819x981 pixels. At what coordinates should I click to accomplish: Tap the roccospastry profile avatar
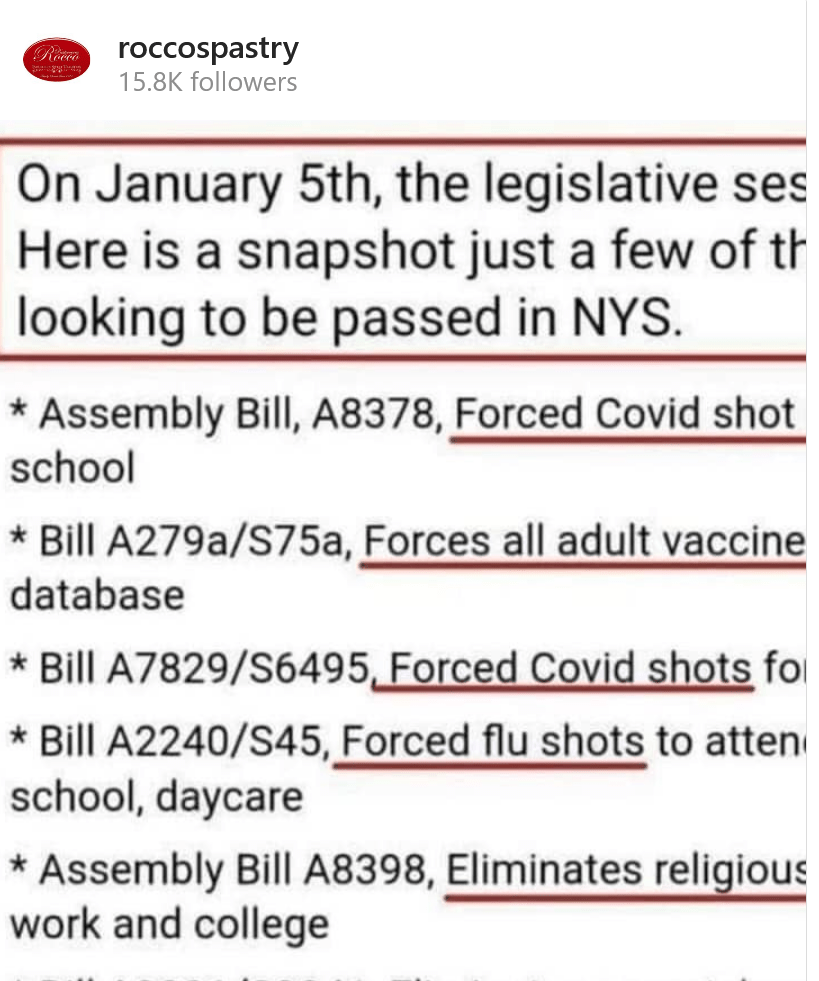[56, 60]
